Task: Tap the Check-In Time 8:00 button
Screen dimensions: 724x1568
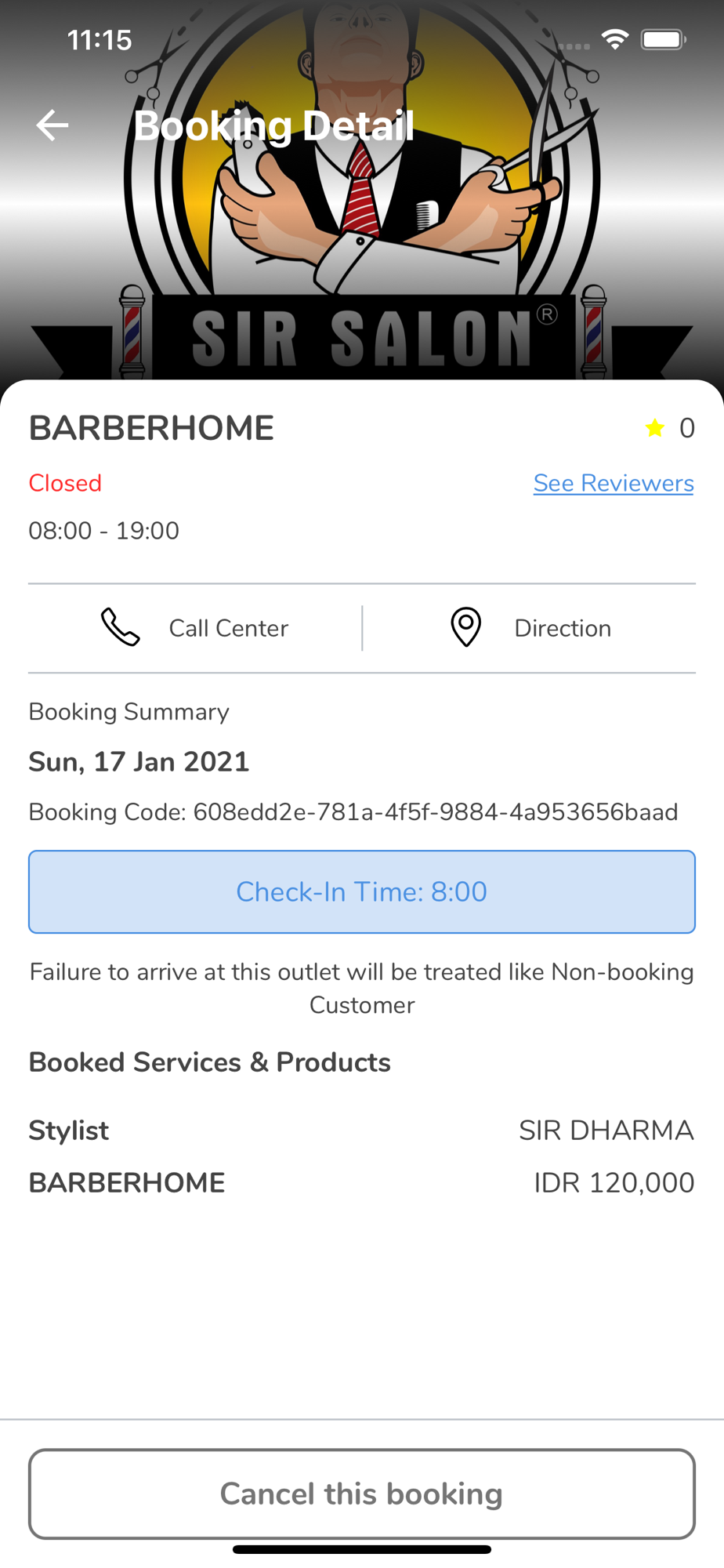Action: (x=362, y=891)
